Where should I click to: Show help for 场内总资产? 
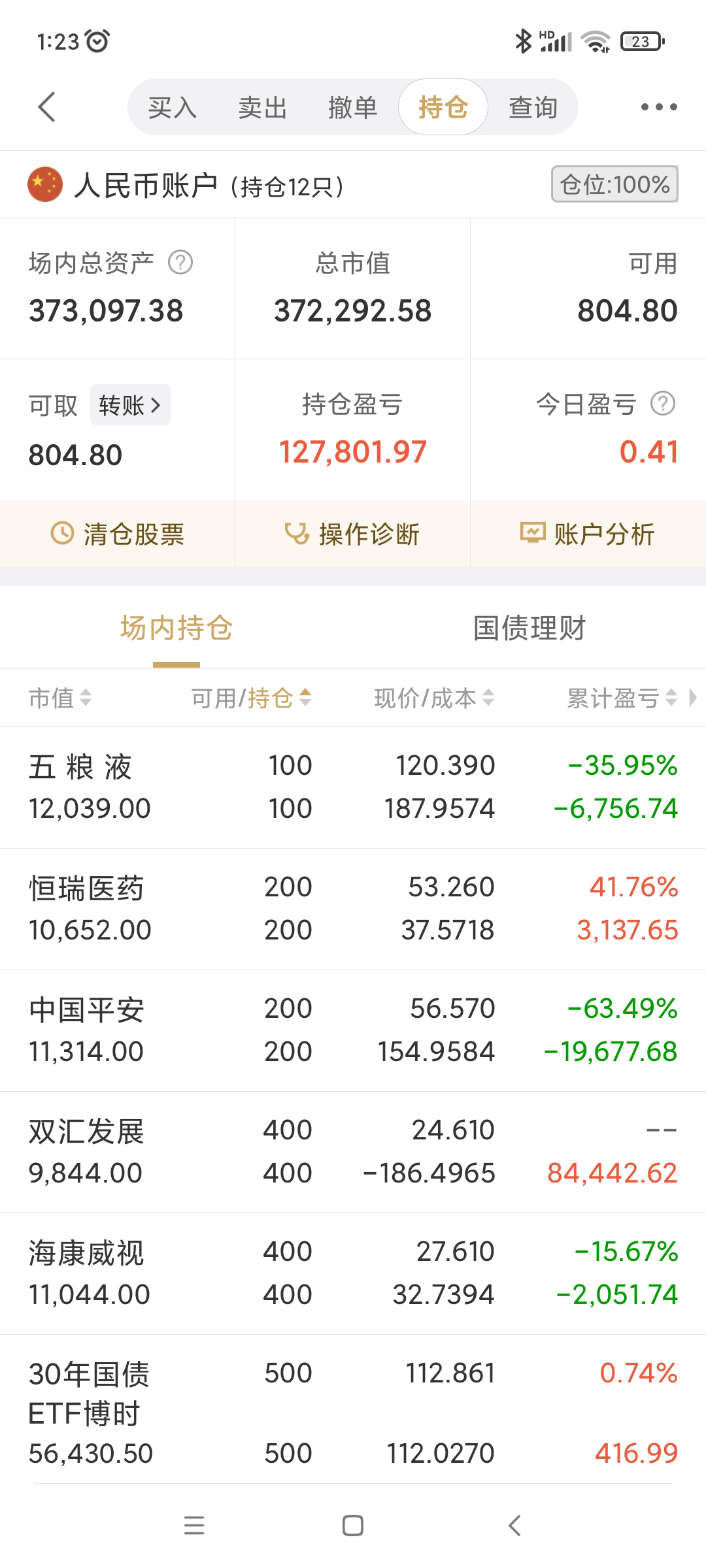180,263
